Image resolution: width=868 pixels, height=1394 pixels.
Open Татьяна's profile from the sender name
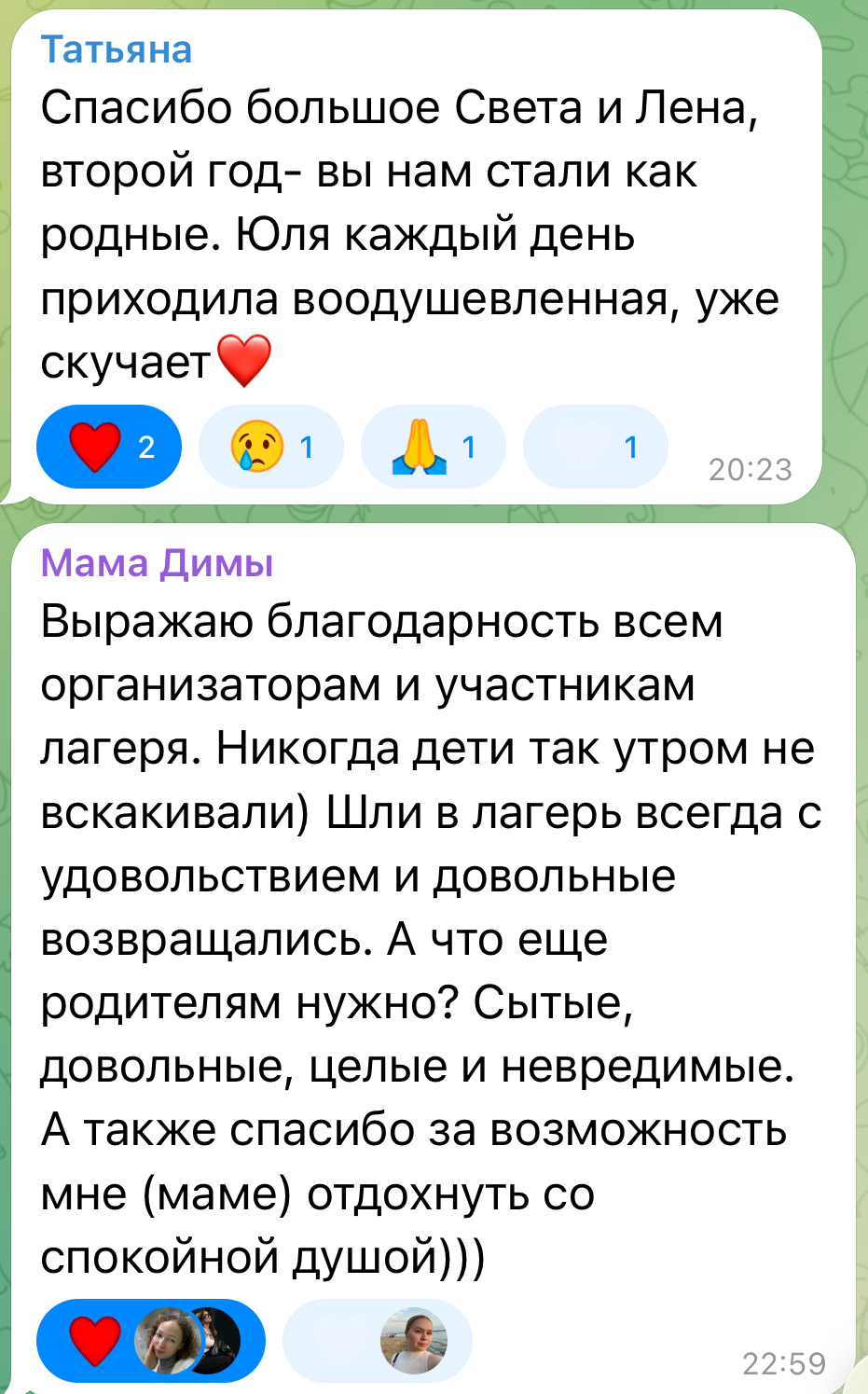coord(117,50)
